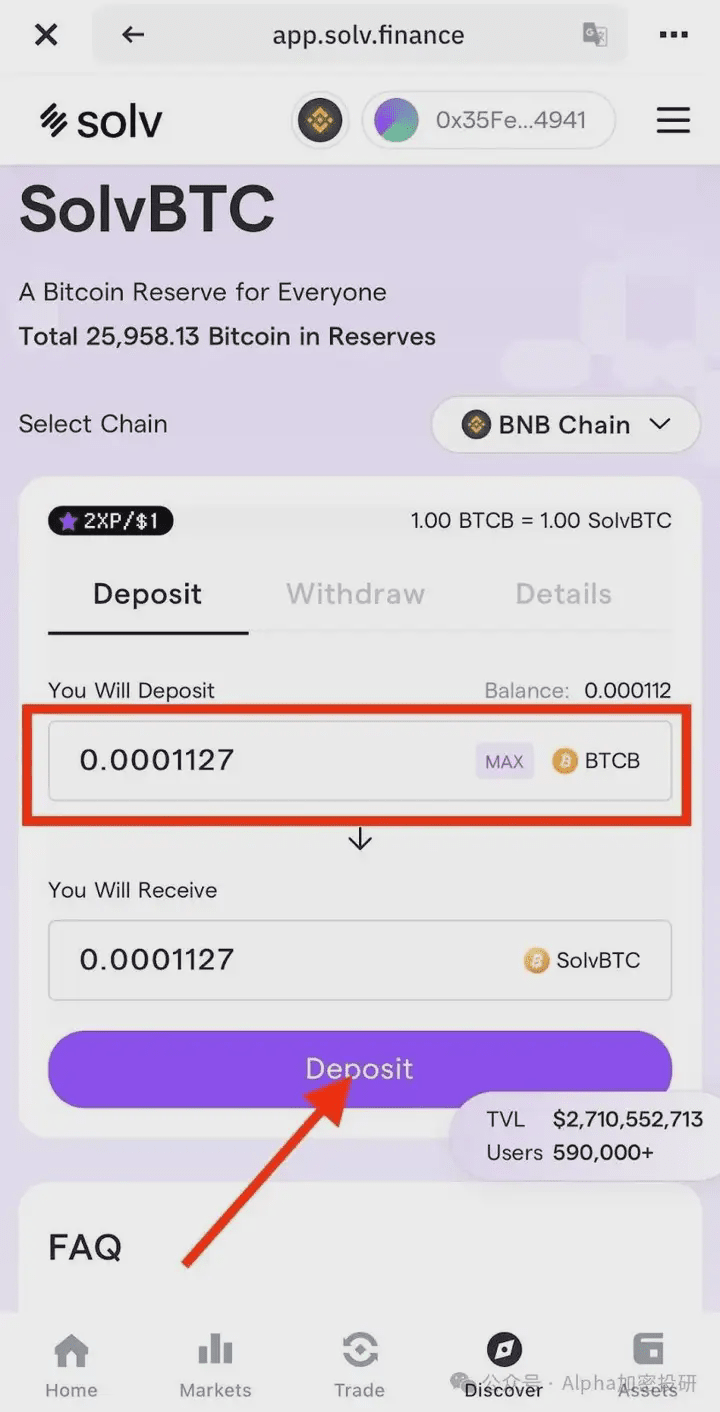Select the Discover tab
The width and height of the screenshot is (720, 1412).
point(504,1365)
